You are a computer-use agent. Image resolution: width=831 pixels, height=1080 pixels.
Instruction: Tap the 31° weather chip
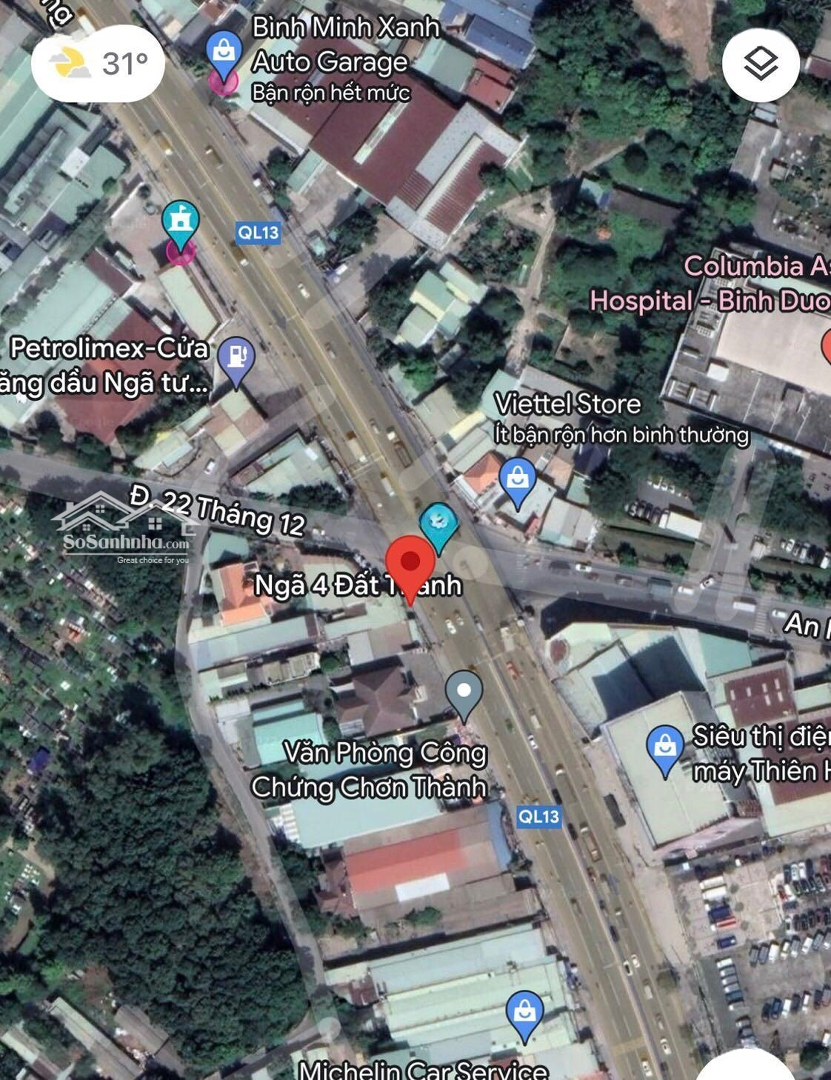[98, 64]
